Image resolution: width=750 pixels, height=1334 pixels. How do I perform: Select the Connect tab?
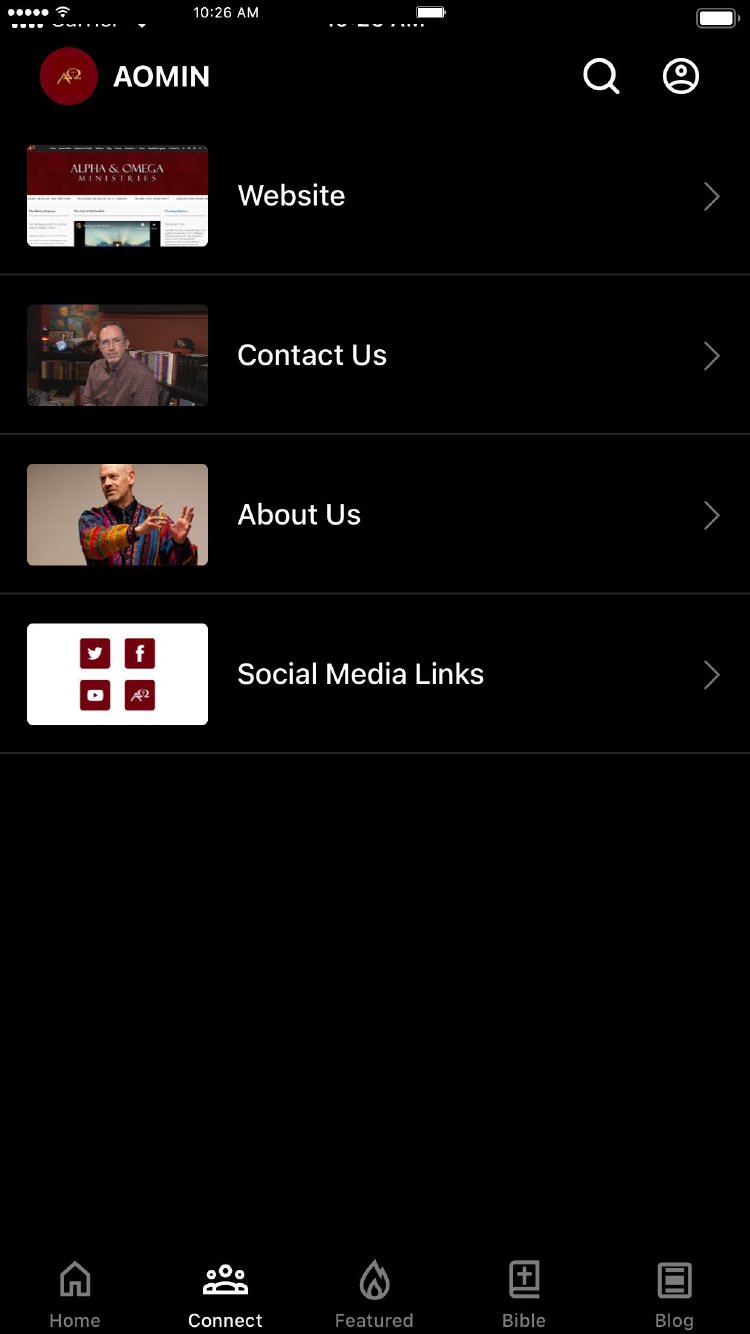tap(225, 1294)
